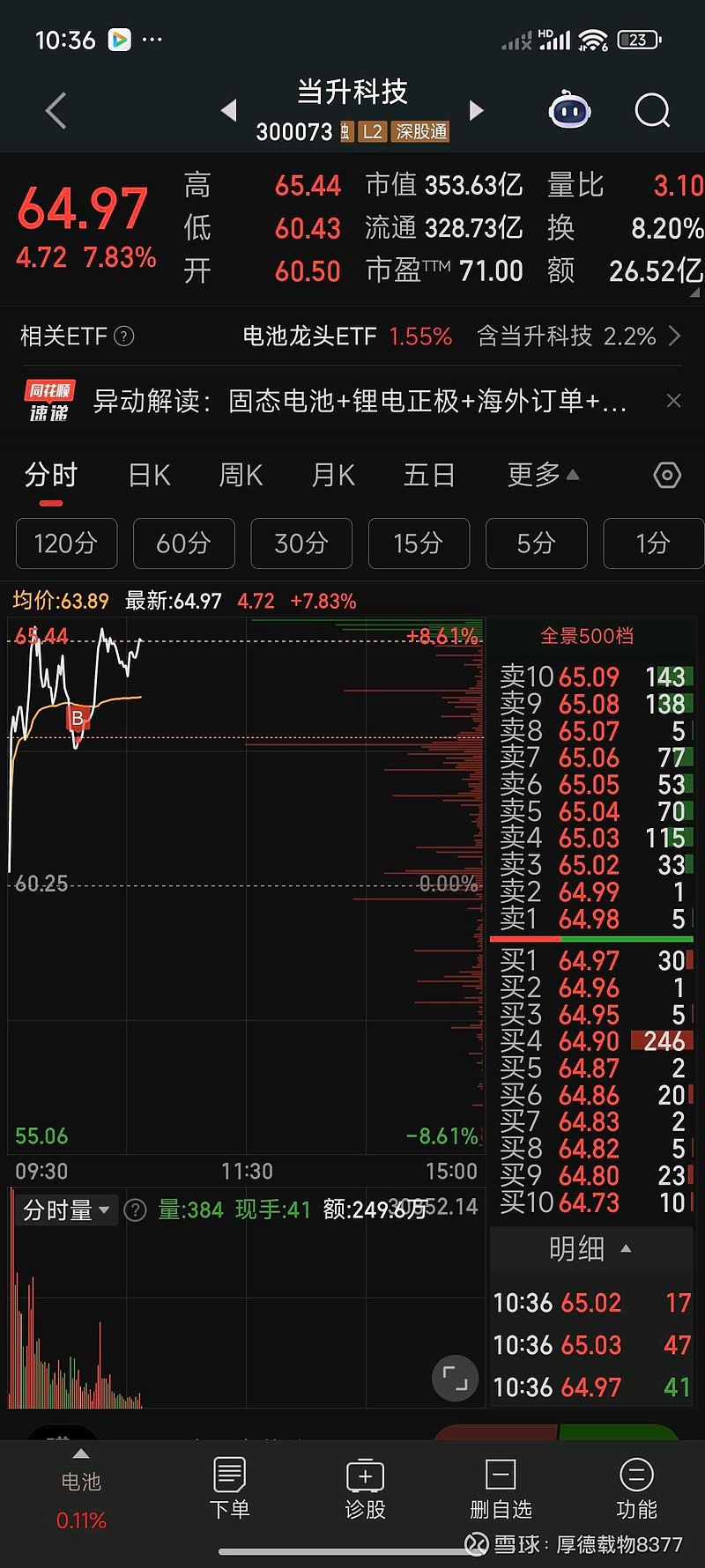This screenshot has height=1568, width=705.
Task: Open the 分时量 indicator dropdown
Action: (67, 1210)
